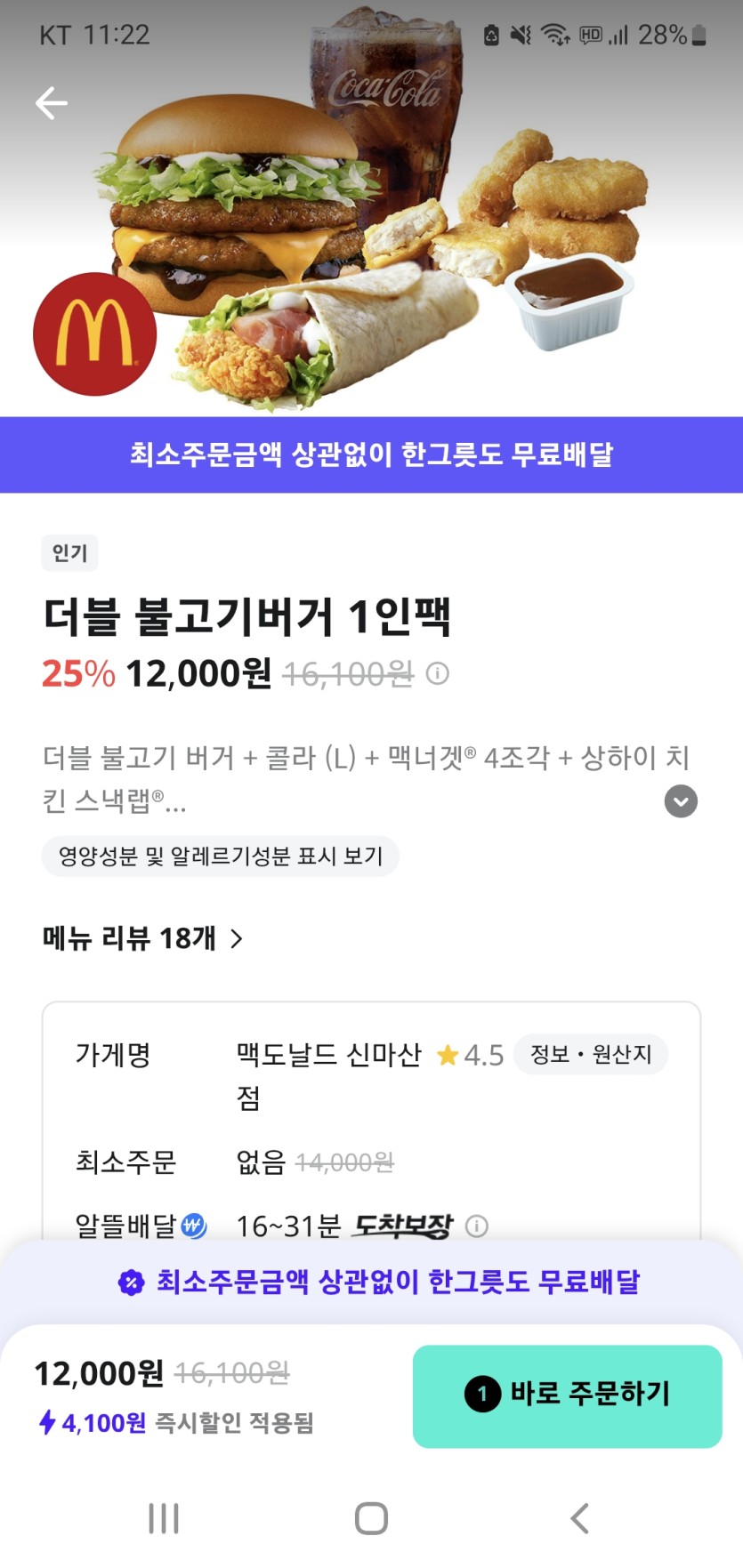The width and height of the screenshot is (743, 1568).
Task: View 영양성분 및 알레르기성분 표시 보기
Action: pos(220,856)
